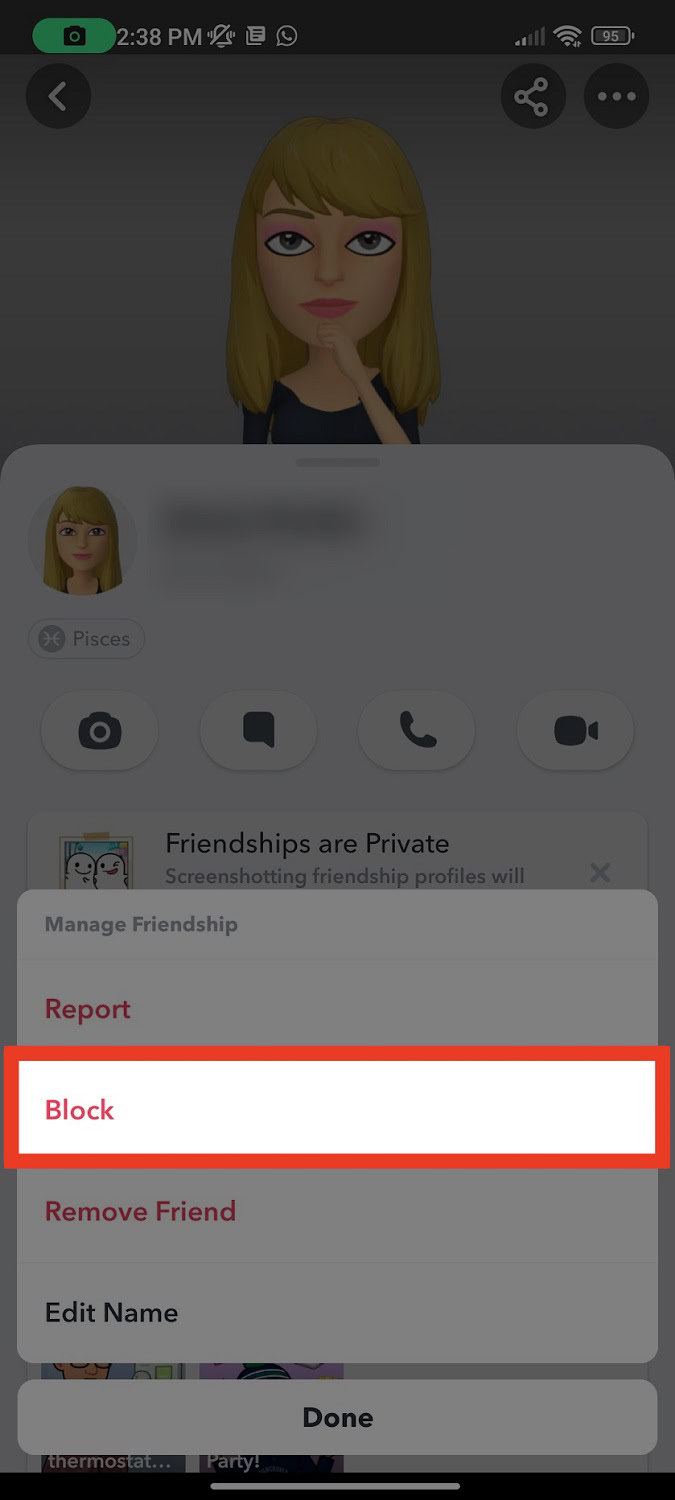Choose Report option
Screen dimensions: 675x1500
337,1009
